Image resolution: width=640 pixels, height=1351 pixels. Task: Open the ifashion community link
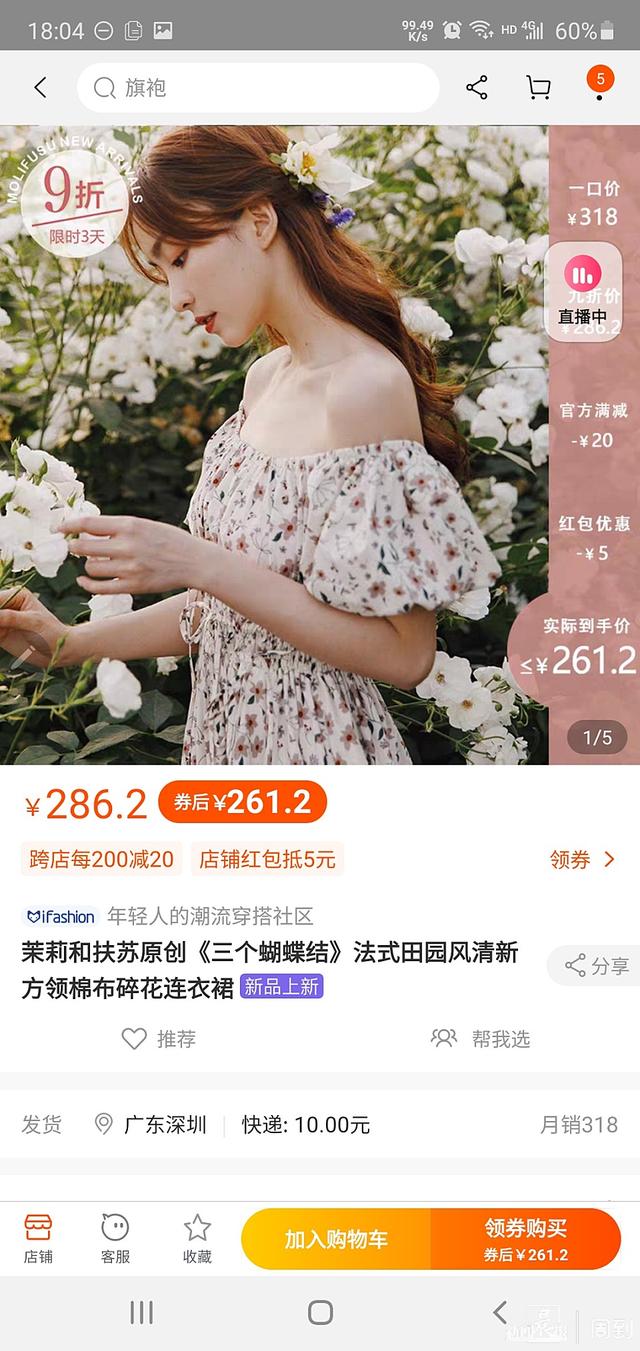pos(168,916)
